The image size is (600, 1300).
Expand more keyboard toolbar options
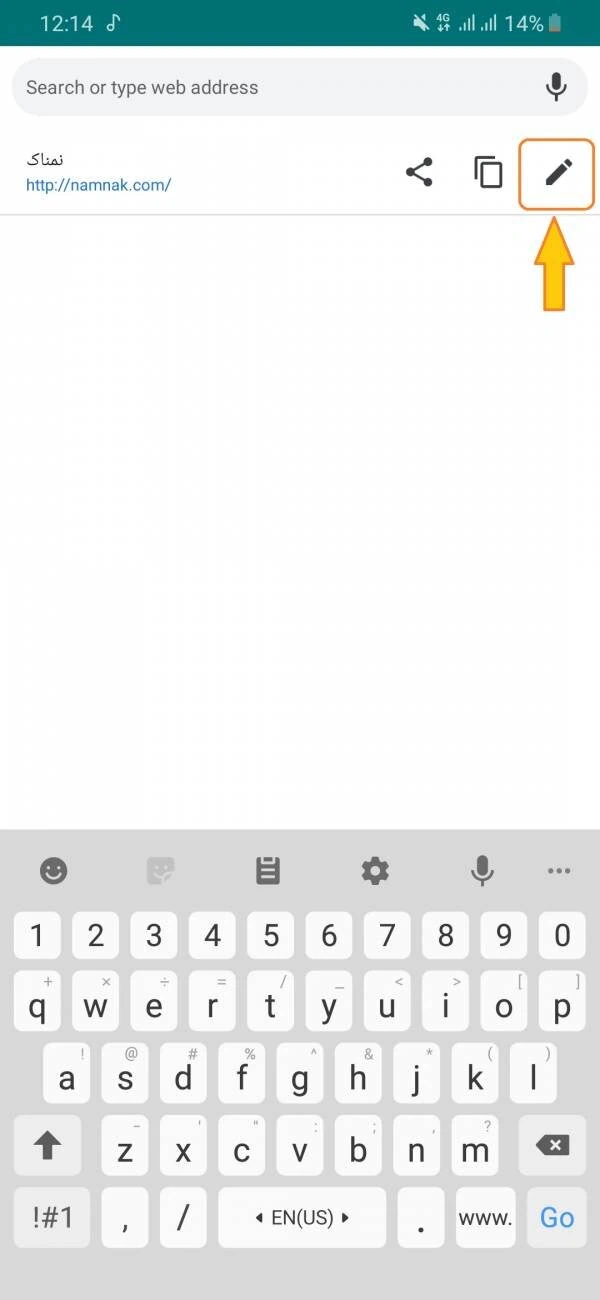559,871
